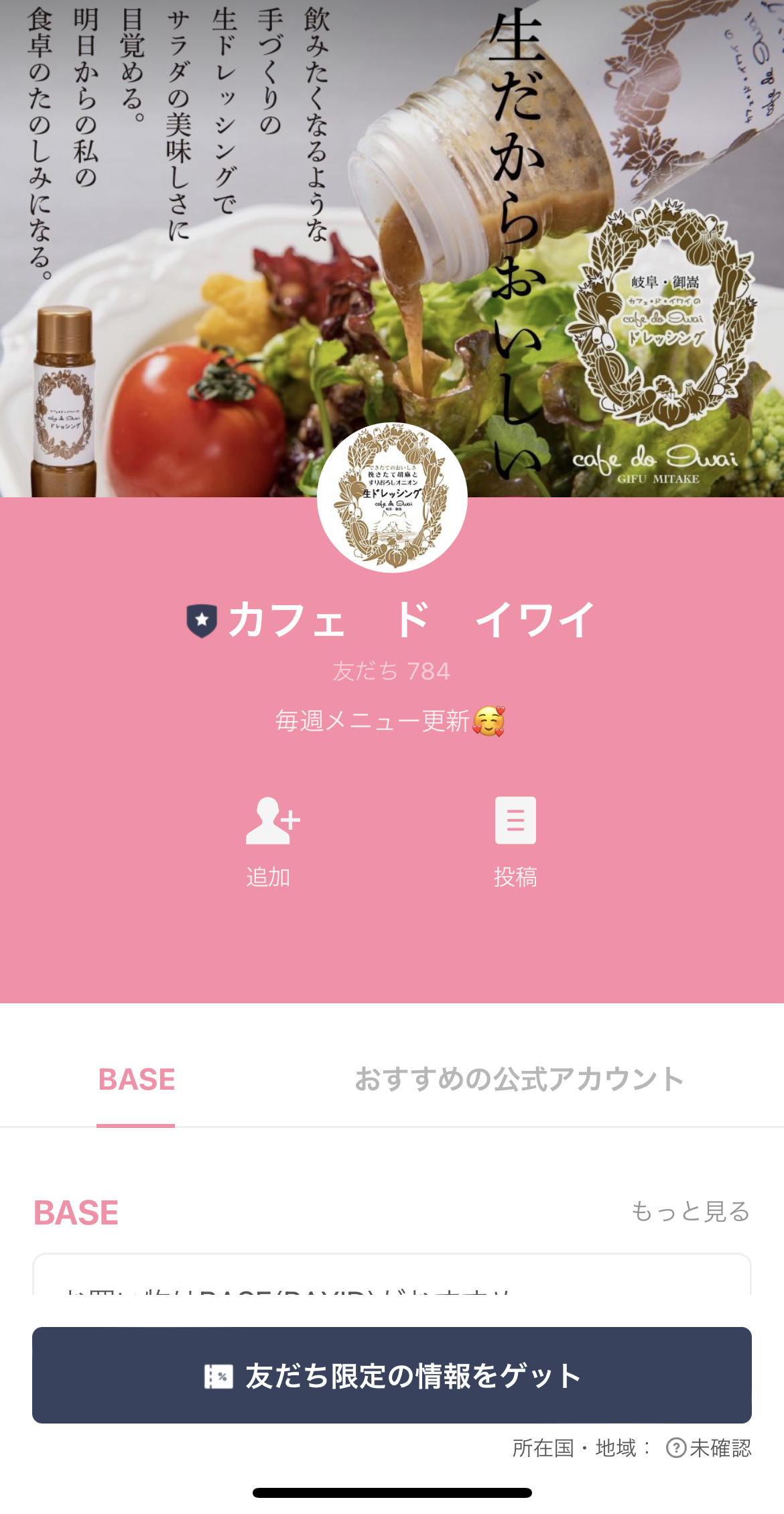Tap the verified account badge icon
784x1514 pixels.
pyautogui.click(x=202, y=622)
